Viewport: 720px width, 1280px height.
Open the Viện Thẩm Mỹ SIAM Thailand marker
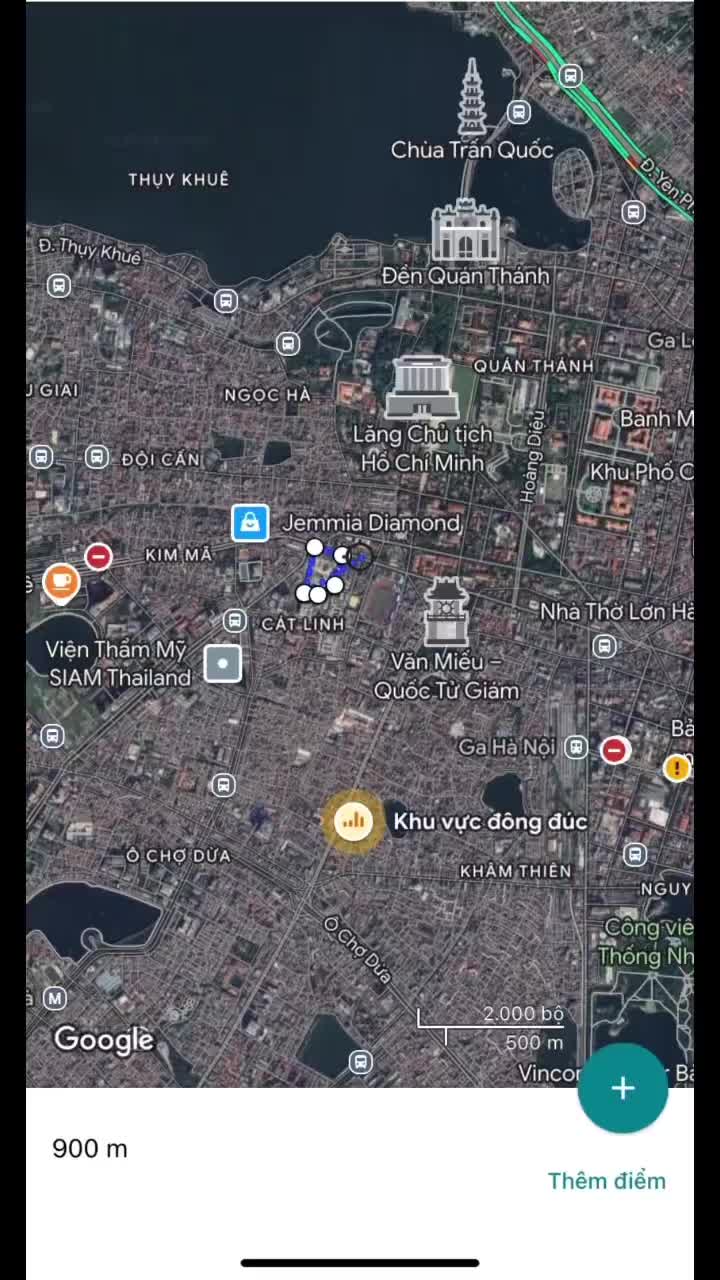pos(222,663)
